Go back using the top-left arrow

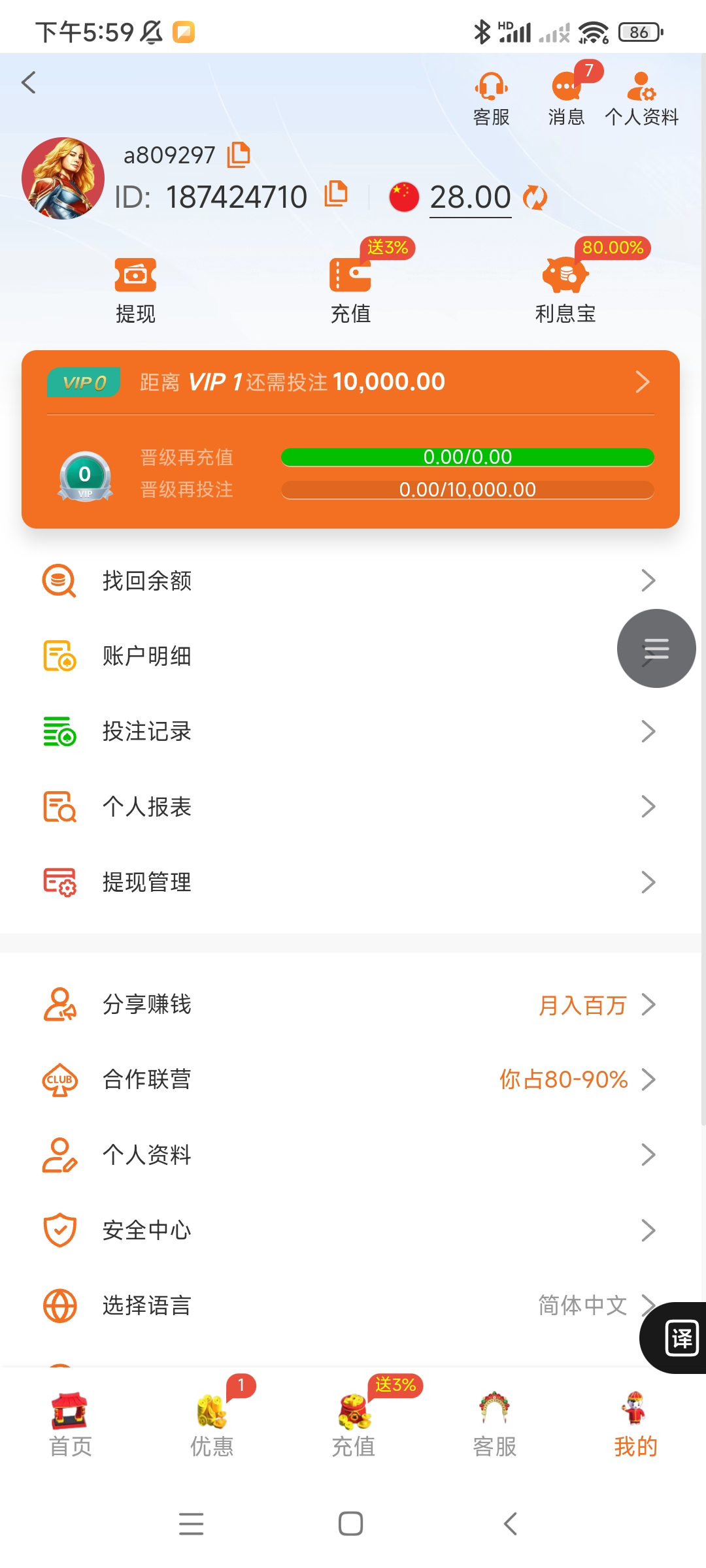[29, 83]
